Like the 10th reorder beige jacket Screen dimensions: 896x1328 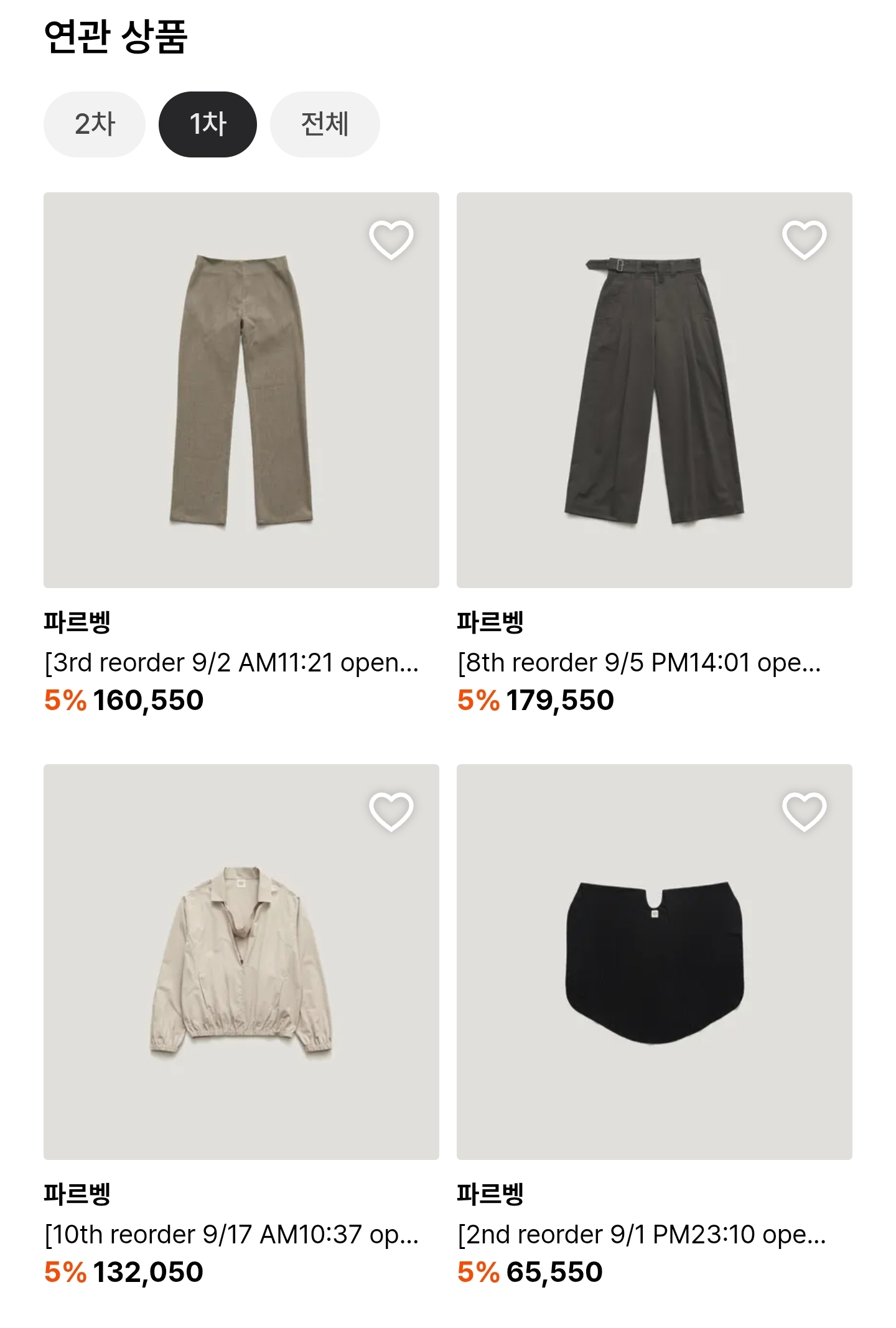click(391, 811)
